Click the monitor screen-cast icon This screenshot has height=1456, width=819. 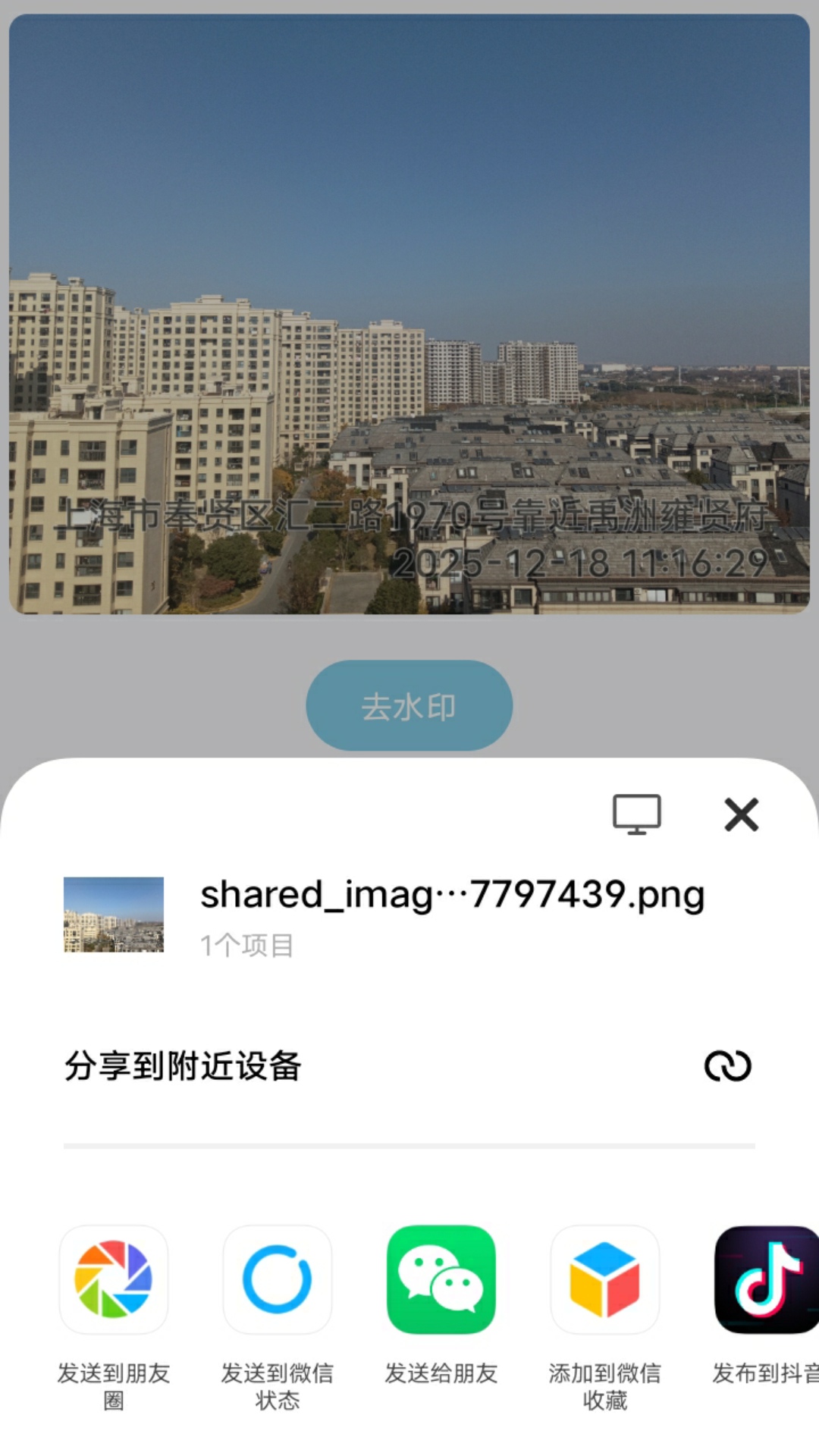(x=635, y=814)
